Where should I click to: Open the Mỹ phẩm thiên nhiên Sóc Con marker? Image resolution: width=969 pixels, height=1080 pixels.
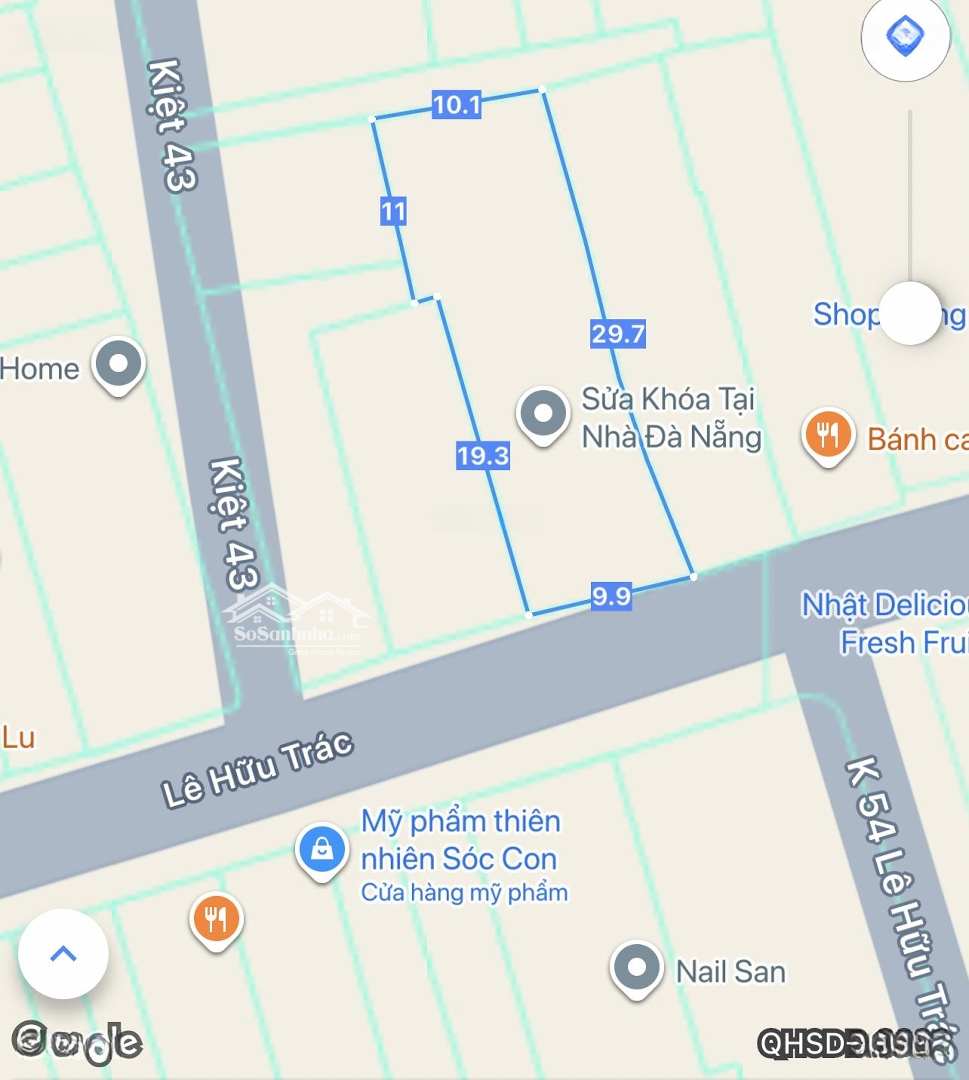point(322,850)
